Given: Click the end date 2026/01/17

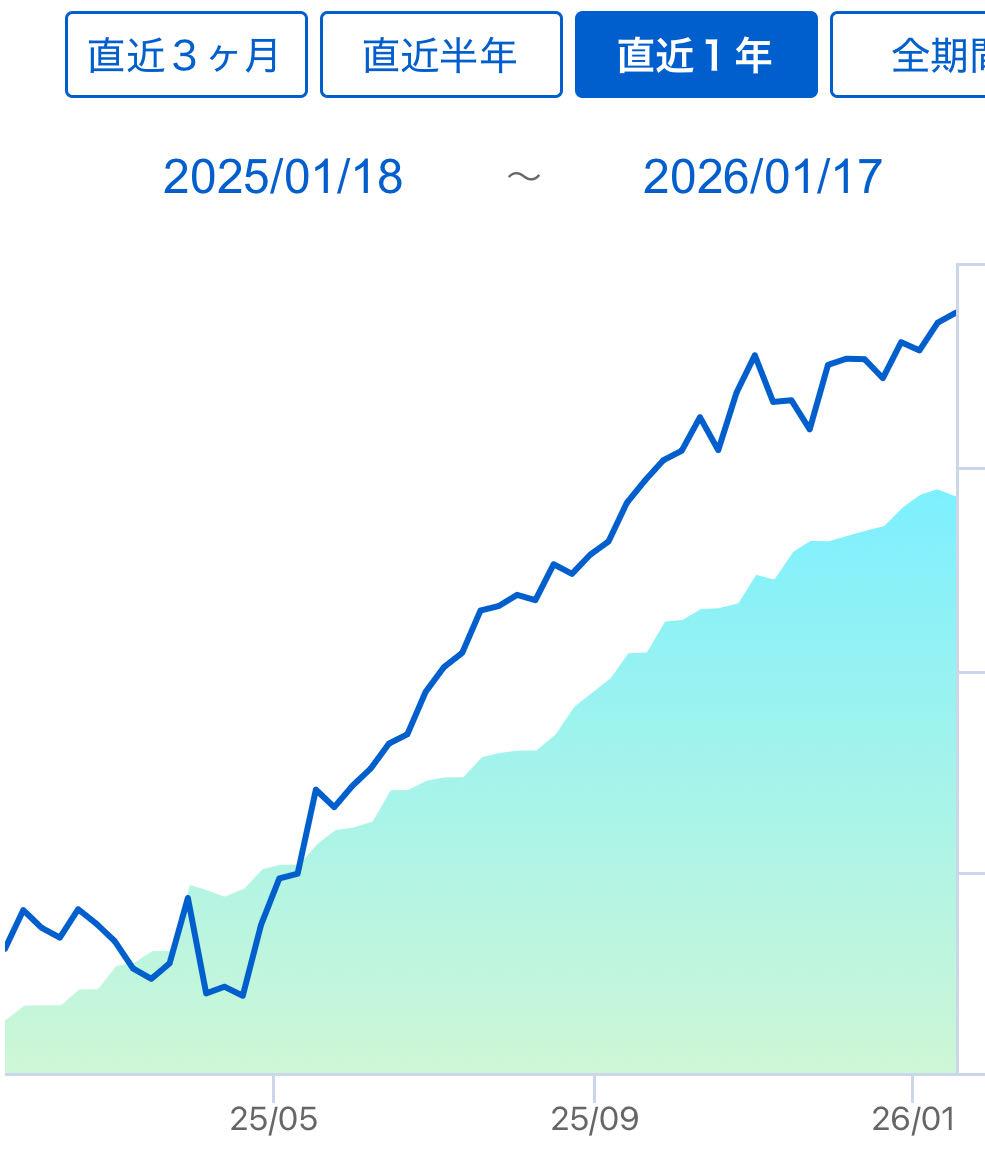Looking at the screenshot, I should 765,177.
